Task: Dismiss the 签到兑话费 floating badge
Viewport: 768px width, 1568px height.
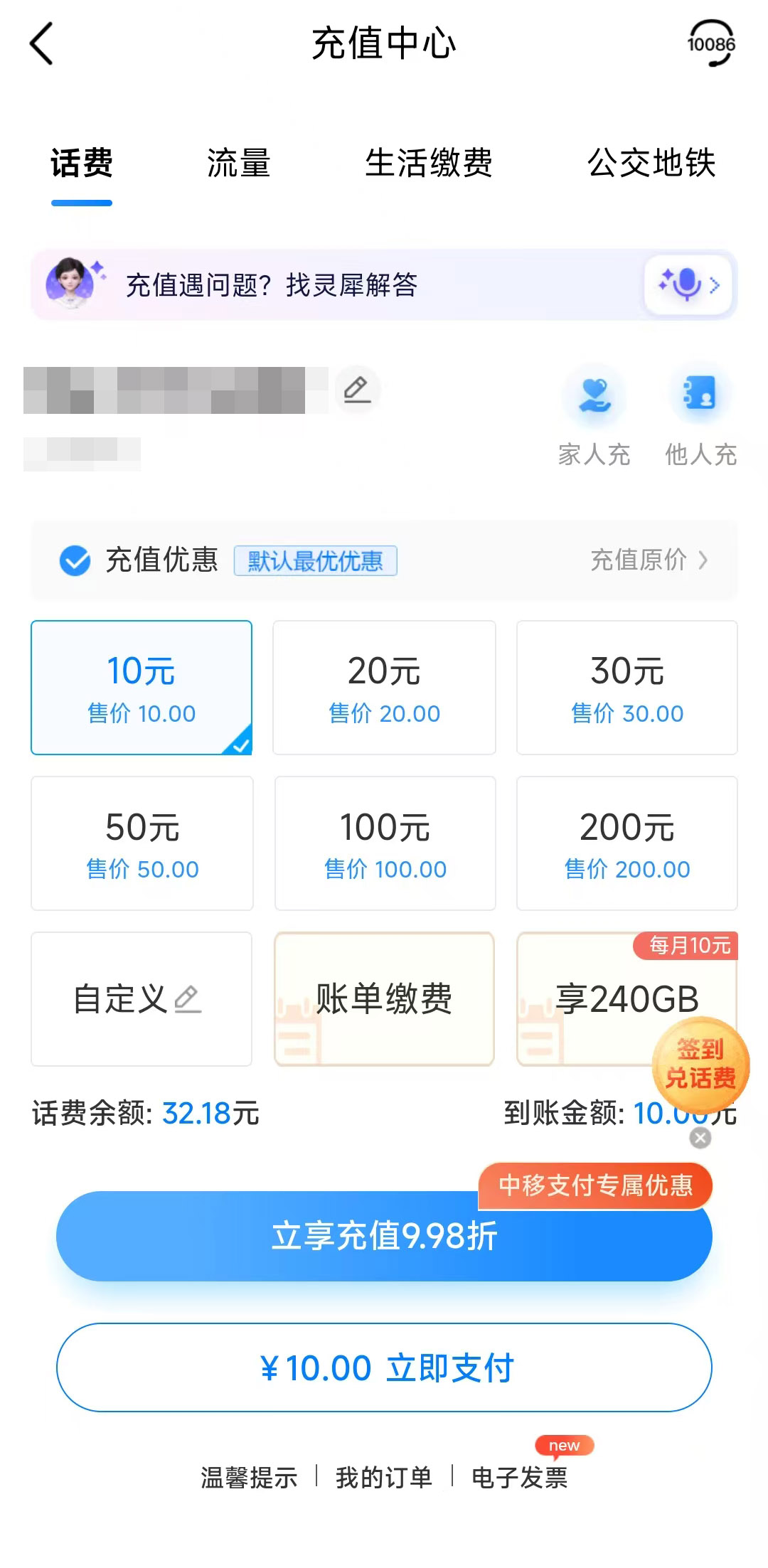Action: [x=700, y=1138]
